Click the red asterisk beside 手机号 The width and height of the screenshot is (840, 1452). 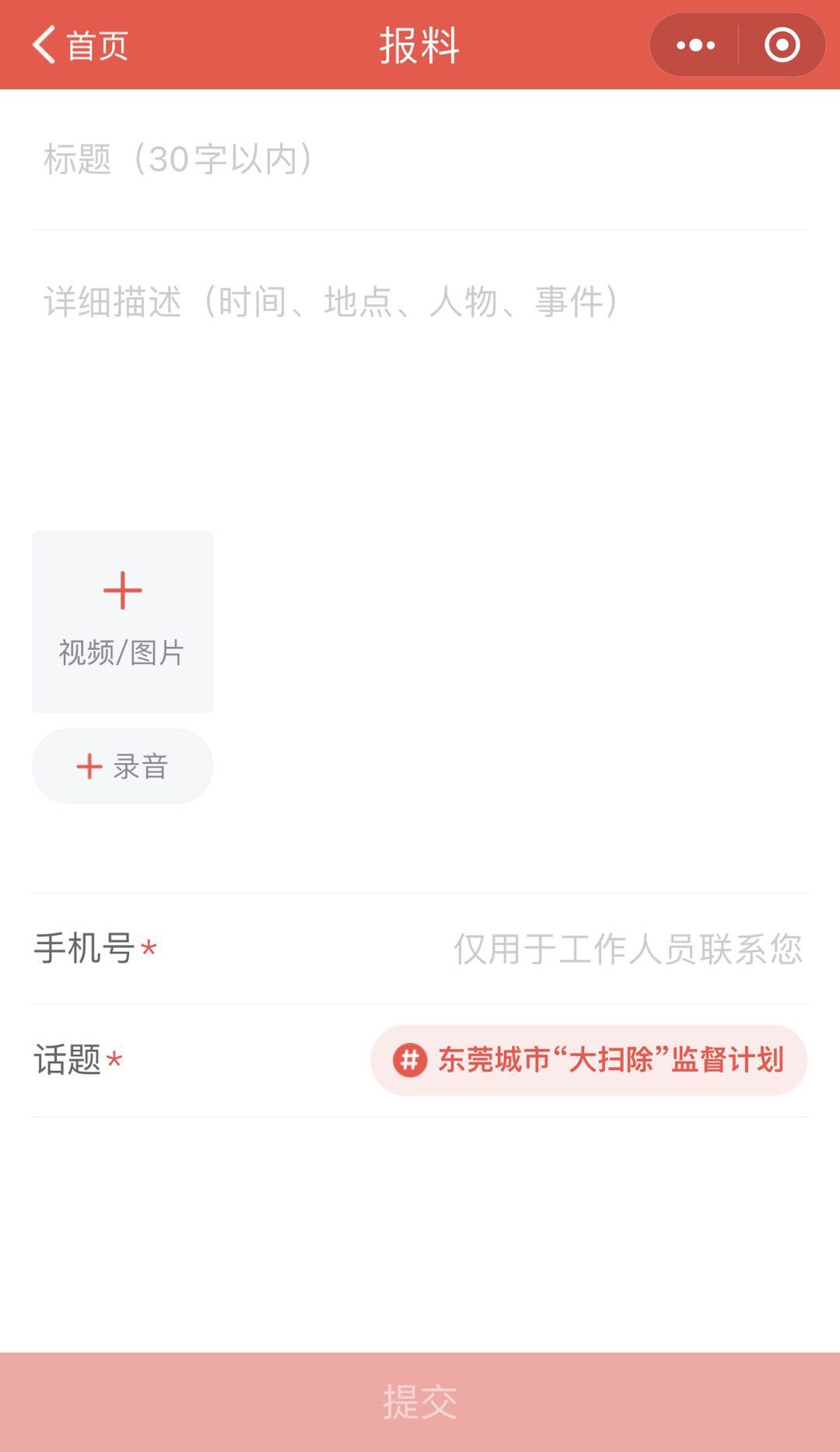pos(149,948)
